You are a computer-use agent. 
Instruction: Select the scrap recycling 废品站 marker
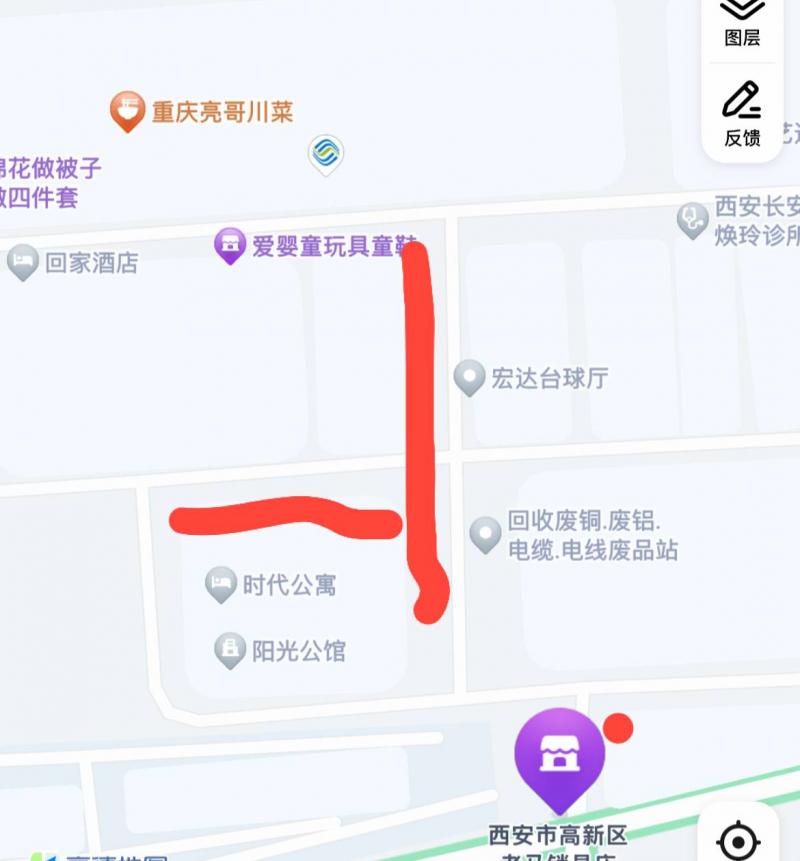485,533
